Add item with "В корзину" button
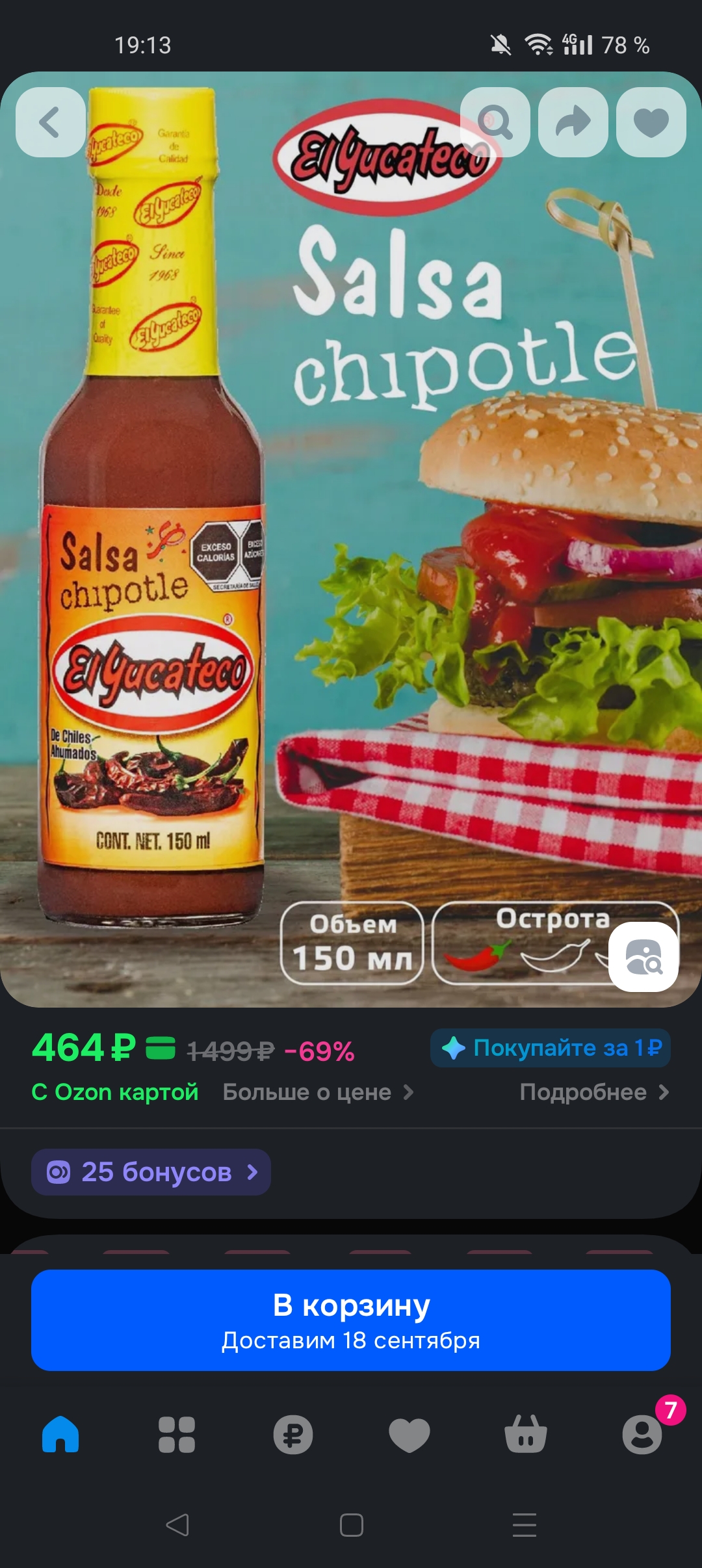Viewport: 702px width, 1568px height. [351, 1320]
